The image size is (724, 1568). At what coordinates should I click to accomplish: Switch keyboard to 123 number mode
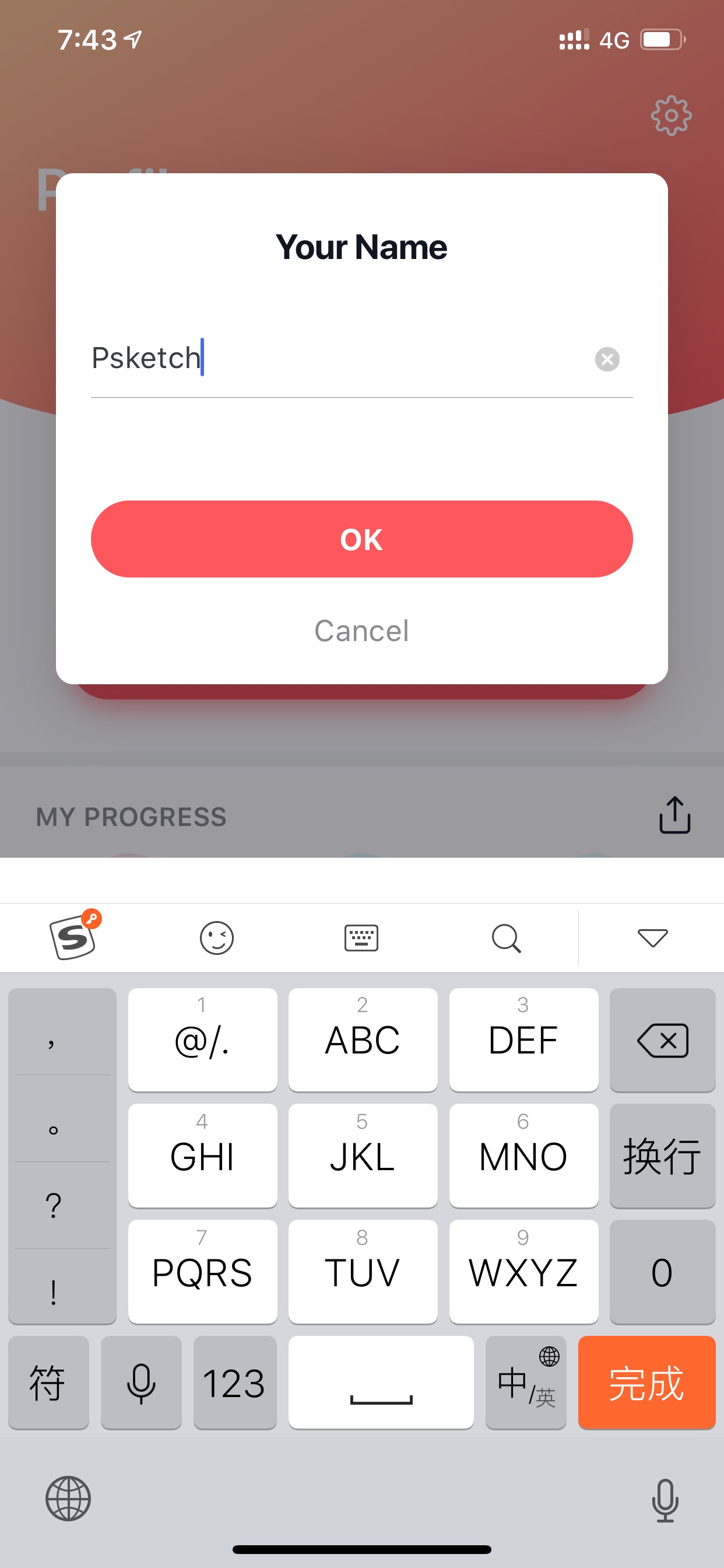pyautogui.click(x=234, y=1382)
